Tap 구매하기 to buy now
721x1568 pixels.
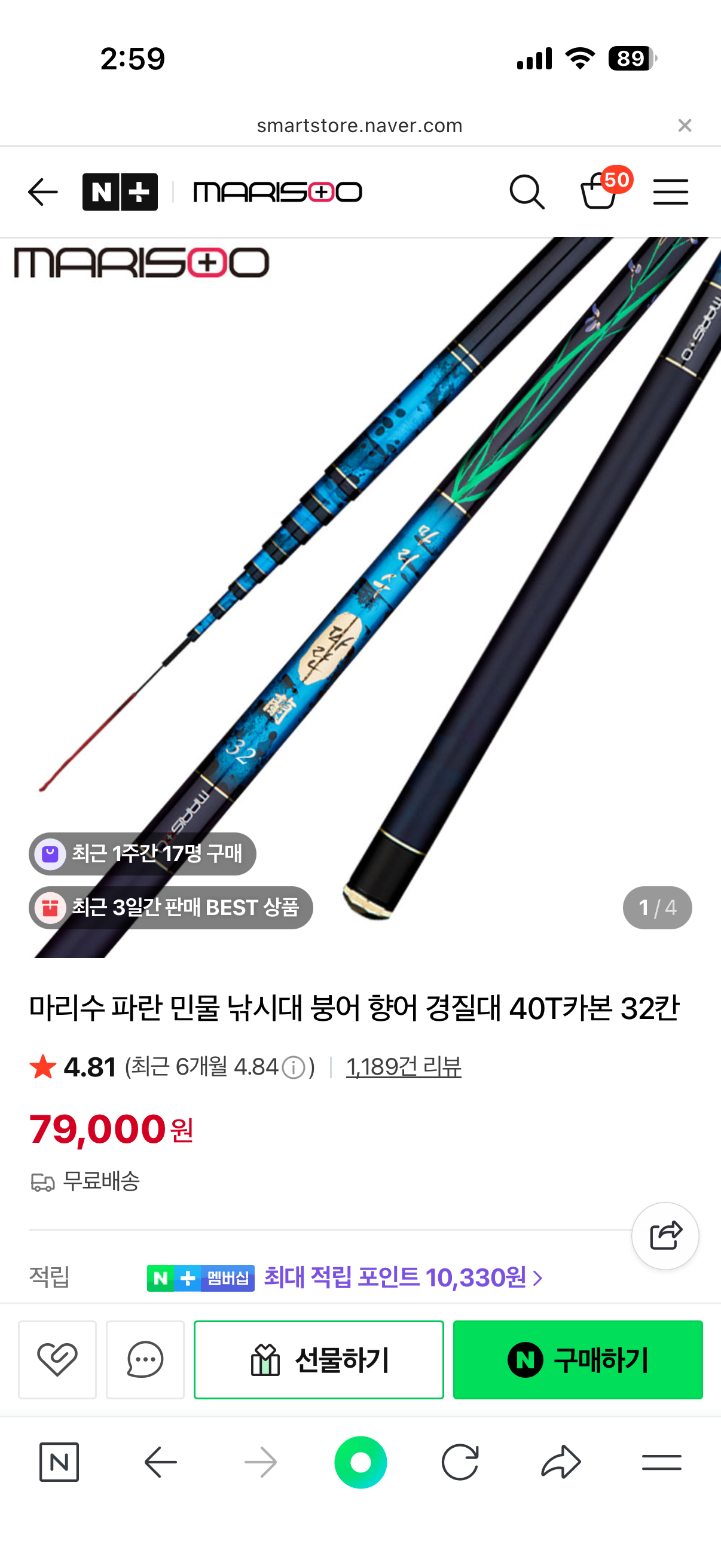(578, 1359)
